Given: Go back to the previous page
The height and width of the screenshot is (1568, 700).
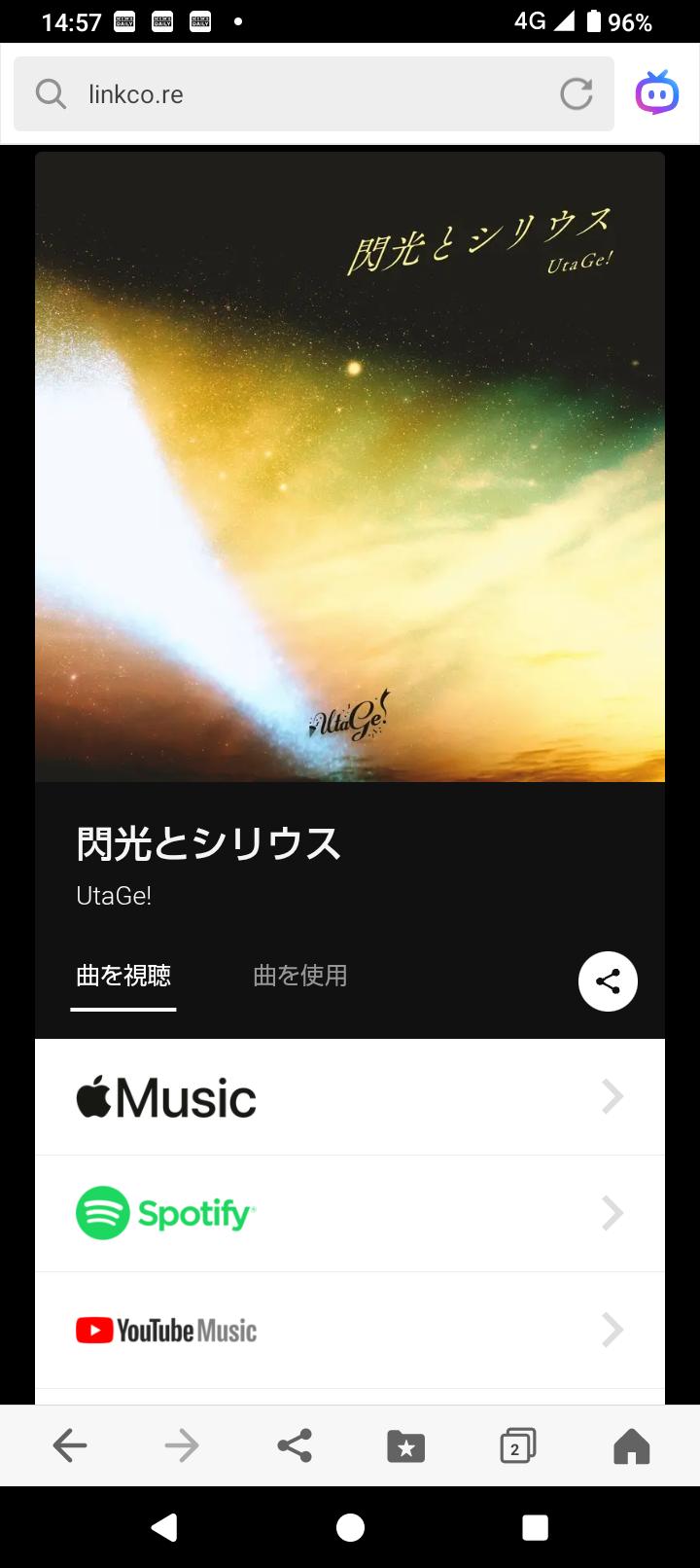Looking at the screenshot, I should (x=70, y=1446).
